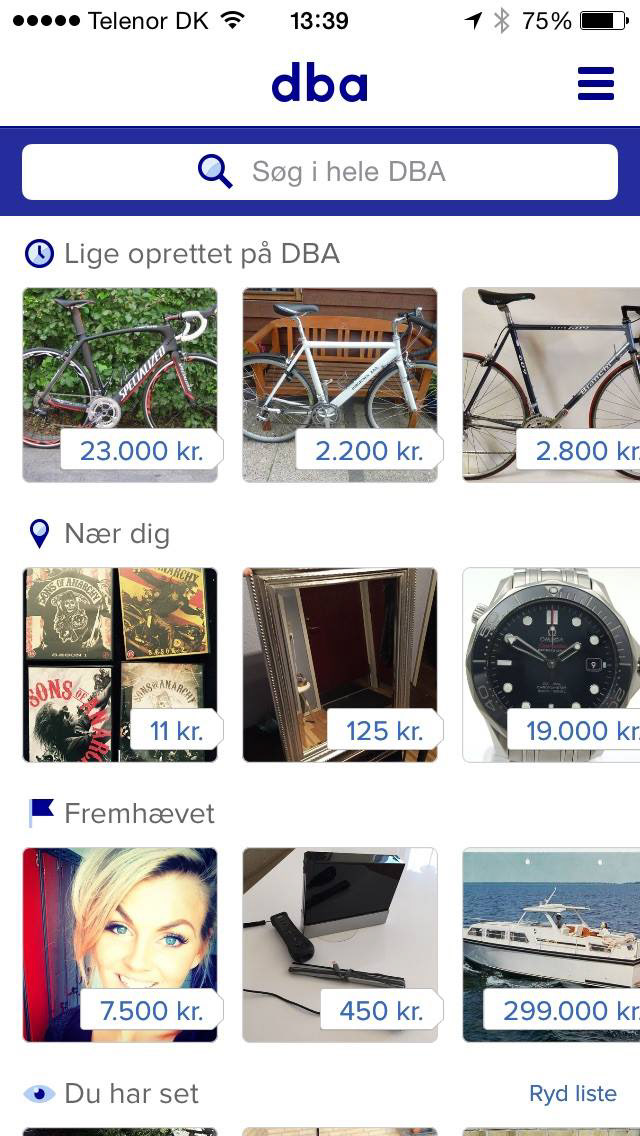
Task: Open the Sons of Anarchy listing, 11 kr.
Action: (120, 665)
